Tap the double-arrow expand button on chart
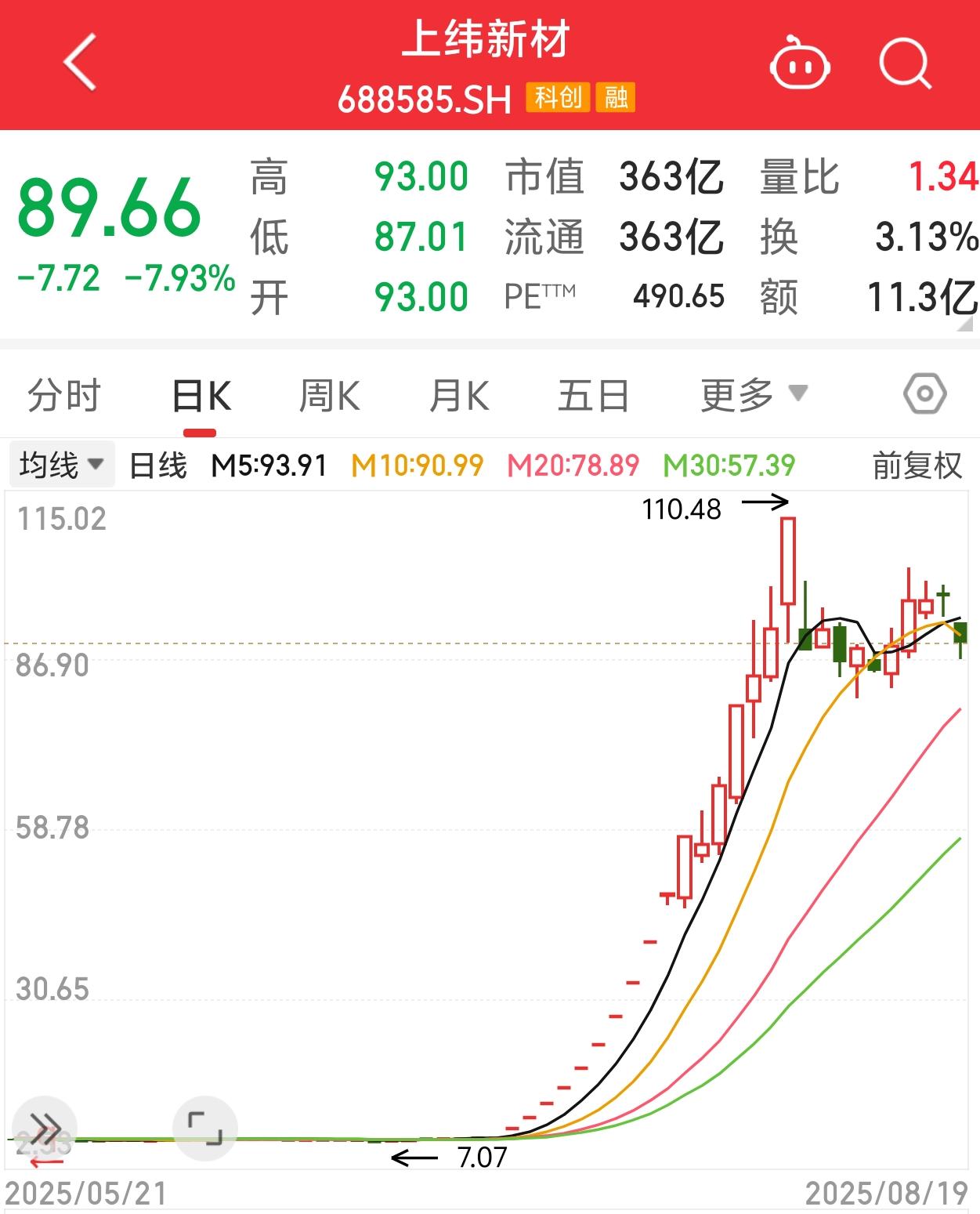Screen dimensions: 980x1214 click(x=45, y=1129)
